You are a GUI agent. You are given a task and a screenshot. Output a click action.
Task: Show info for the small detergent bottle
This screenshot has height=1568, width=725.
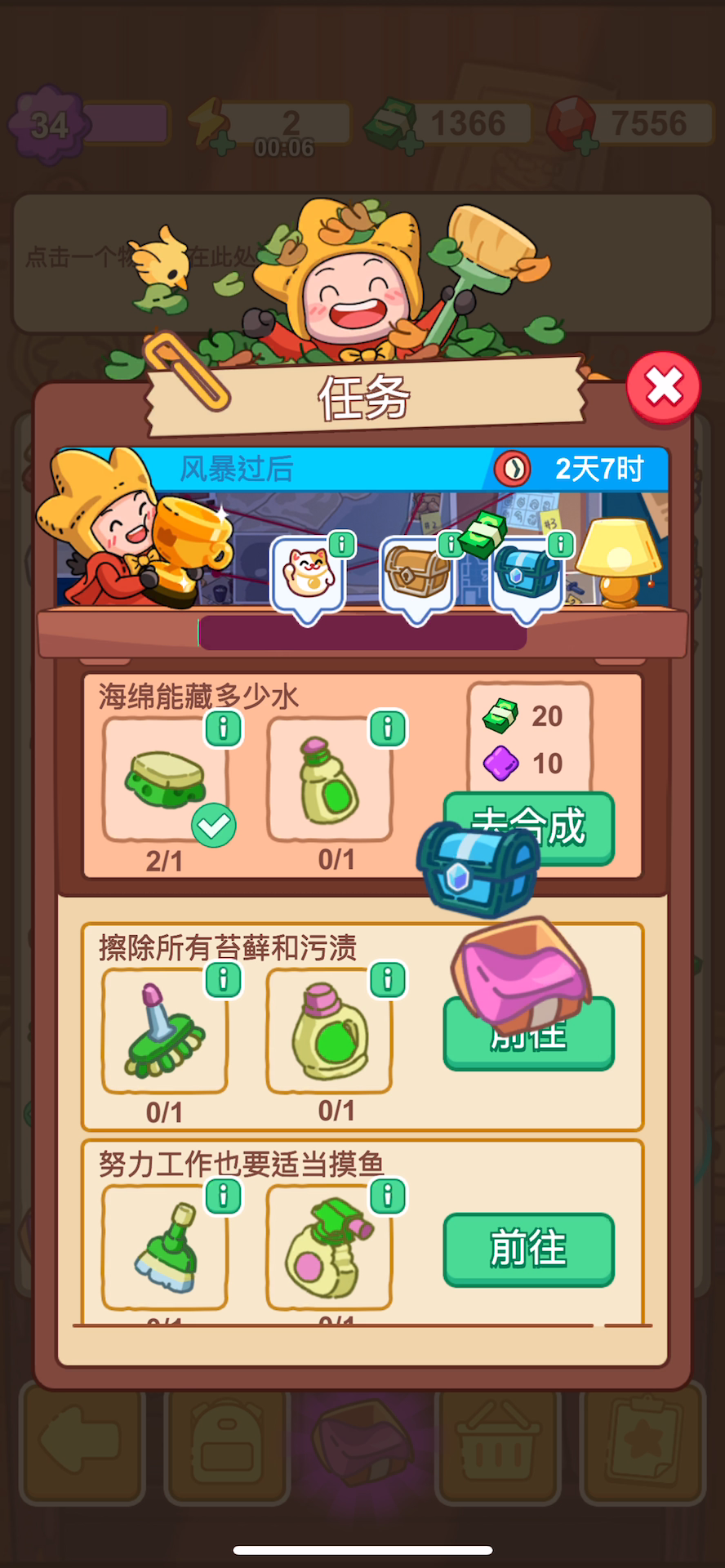coord(388,728)
